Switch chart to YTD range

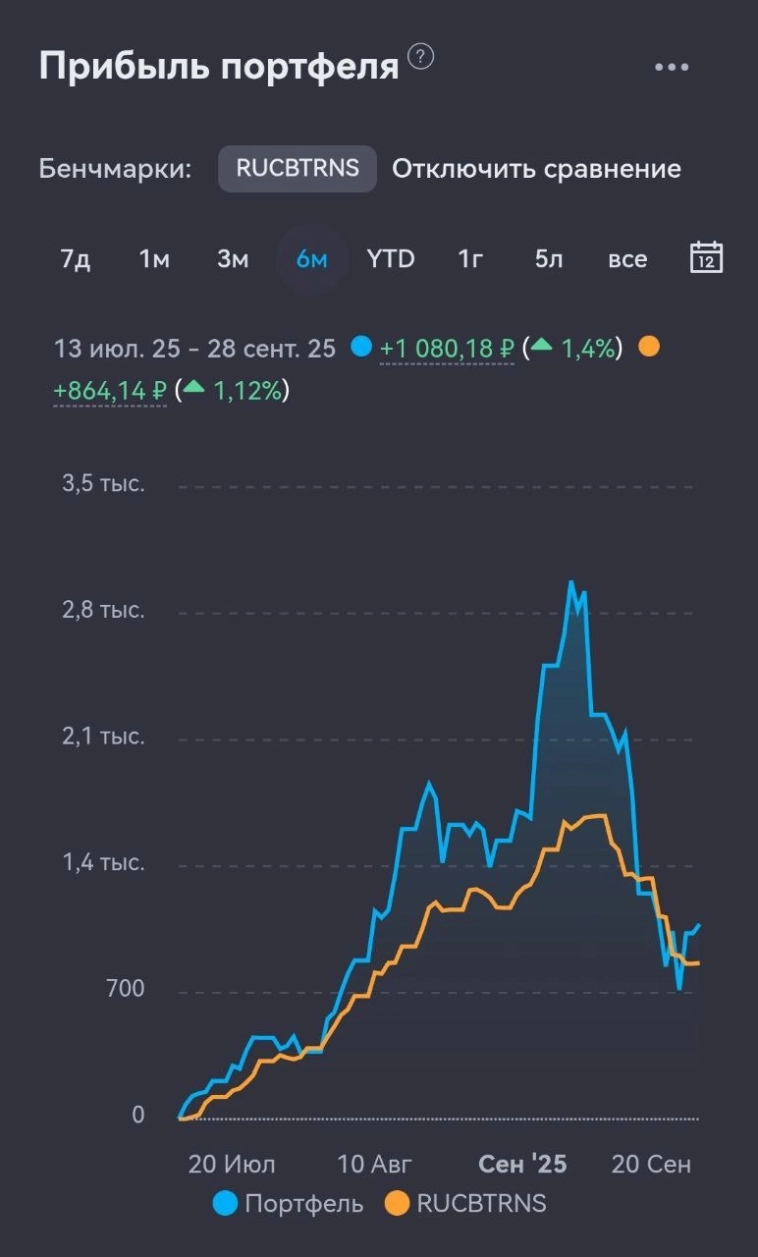point(390,259)
